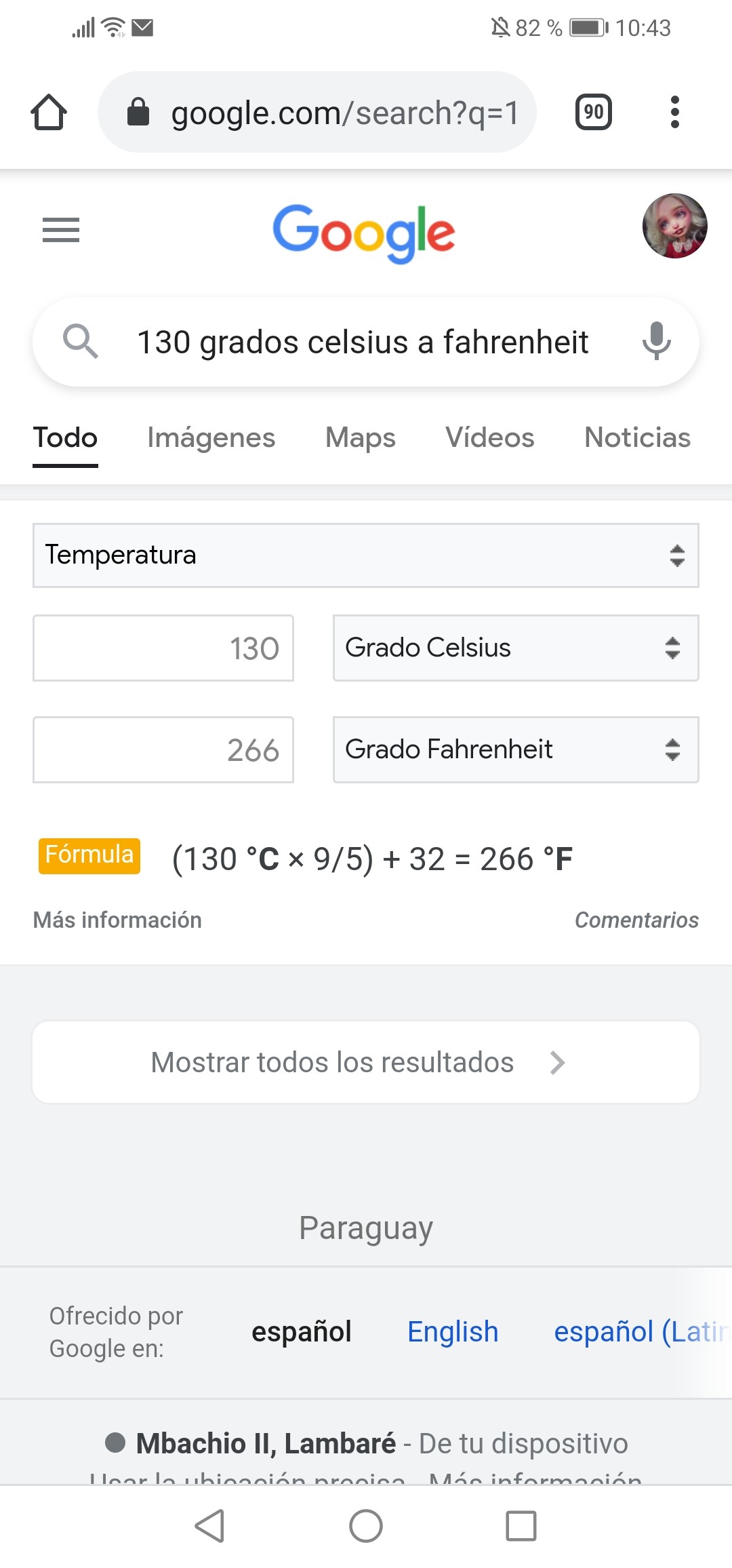Switch to the Maps tab
This screenshot has width=732, height=1568.
(361, 438)
